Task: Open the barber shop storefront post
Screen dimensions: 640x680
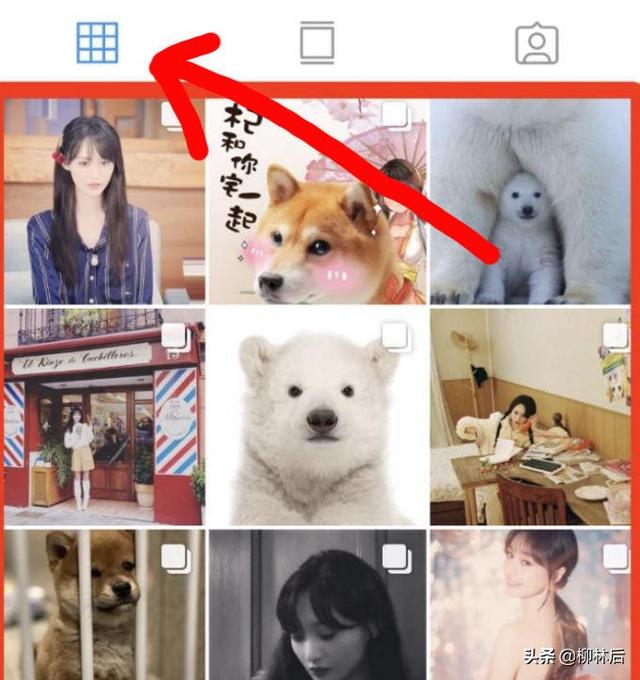Action: click(104, 416)
